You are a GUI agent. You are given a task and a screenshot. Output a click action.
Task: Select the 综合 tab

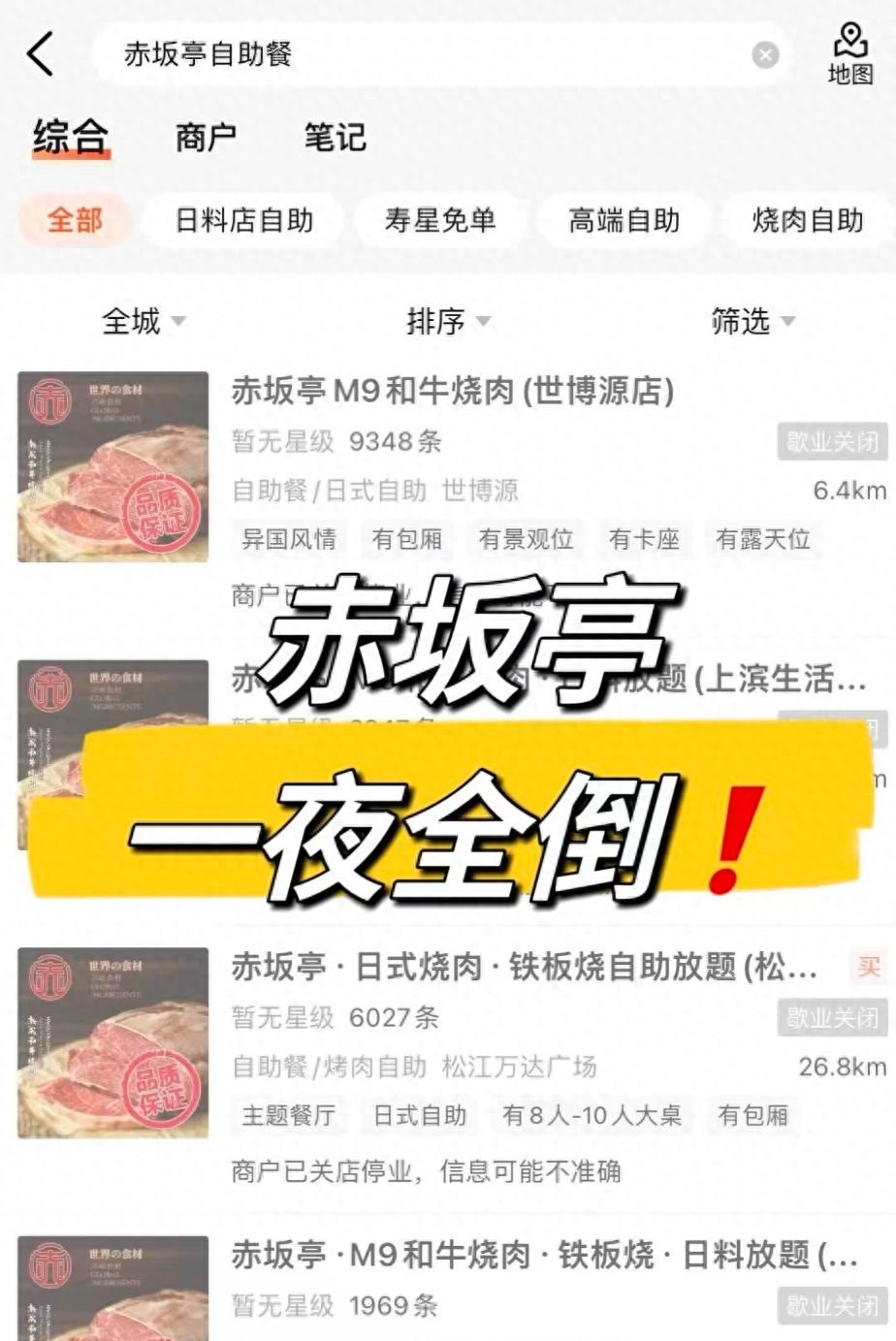click(71, 138)
